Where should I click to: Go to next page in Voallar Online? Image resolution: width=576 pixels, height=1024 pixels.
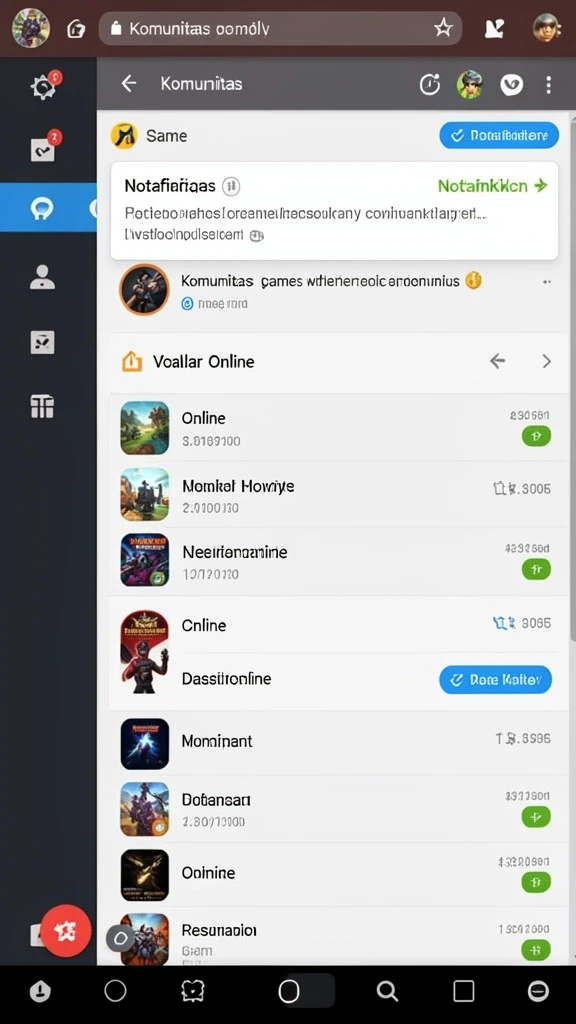point(547,361)
